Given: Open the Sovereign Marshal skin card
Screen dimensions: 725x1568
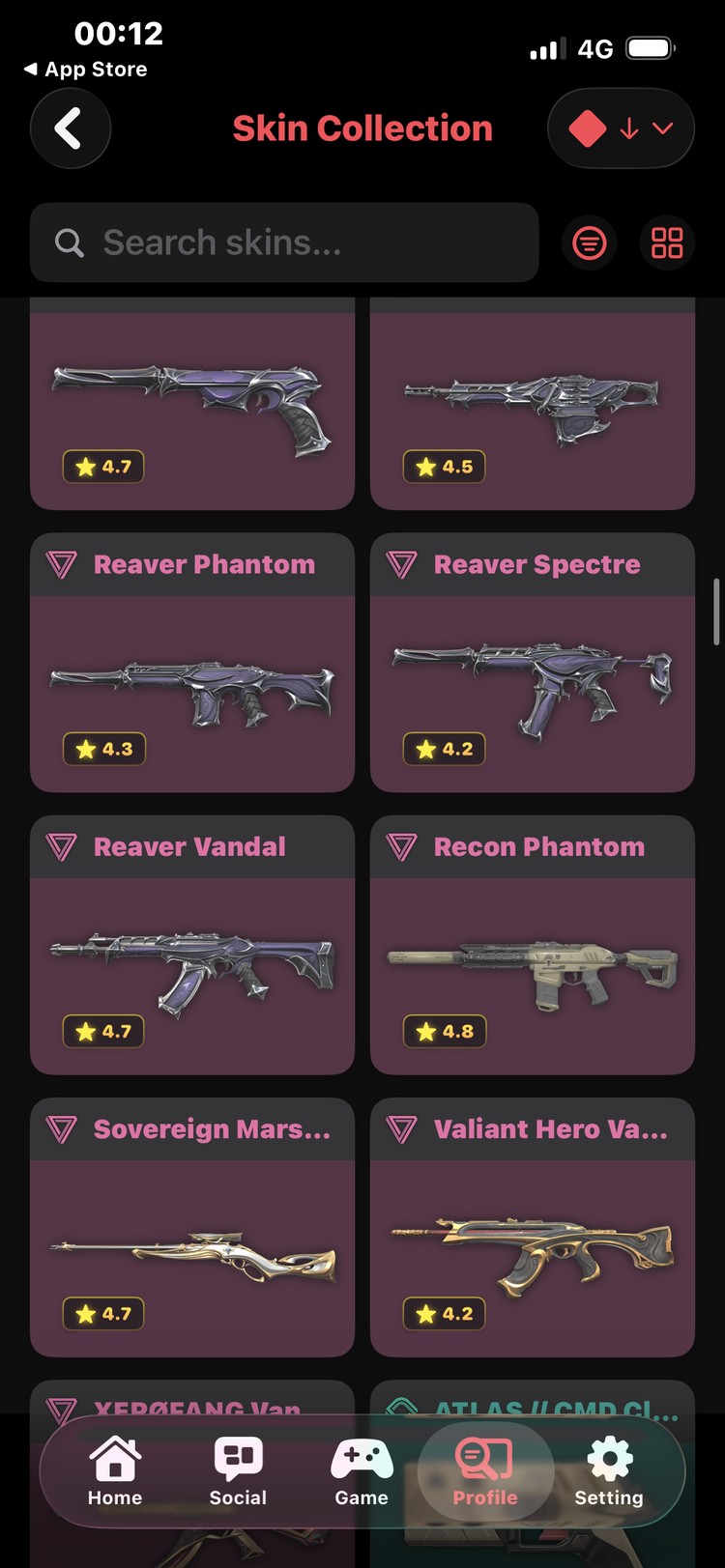Looking at the screenshot, I should (x=191, y=1227).
